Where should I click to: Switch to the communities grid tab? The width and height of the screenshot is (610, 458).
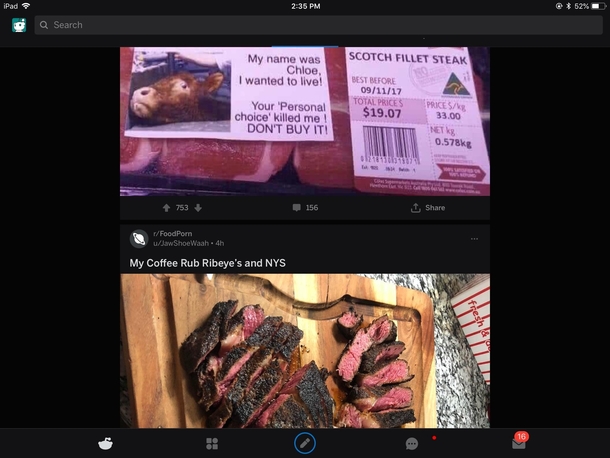coord(212,443)
